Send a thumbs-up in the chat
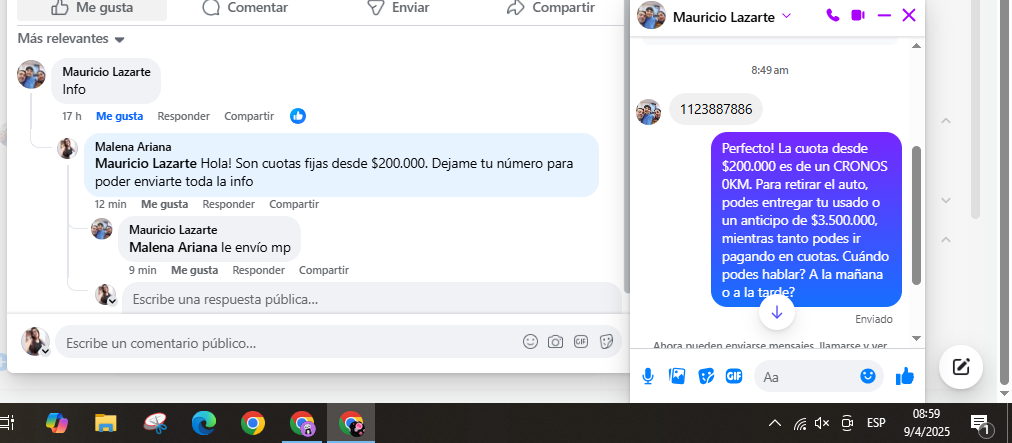This screenshot has height=443, width=1012. click(x=905, y=376)
